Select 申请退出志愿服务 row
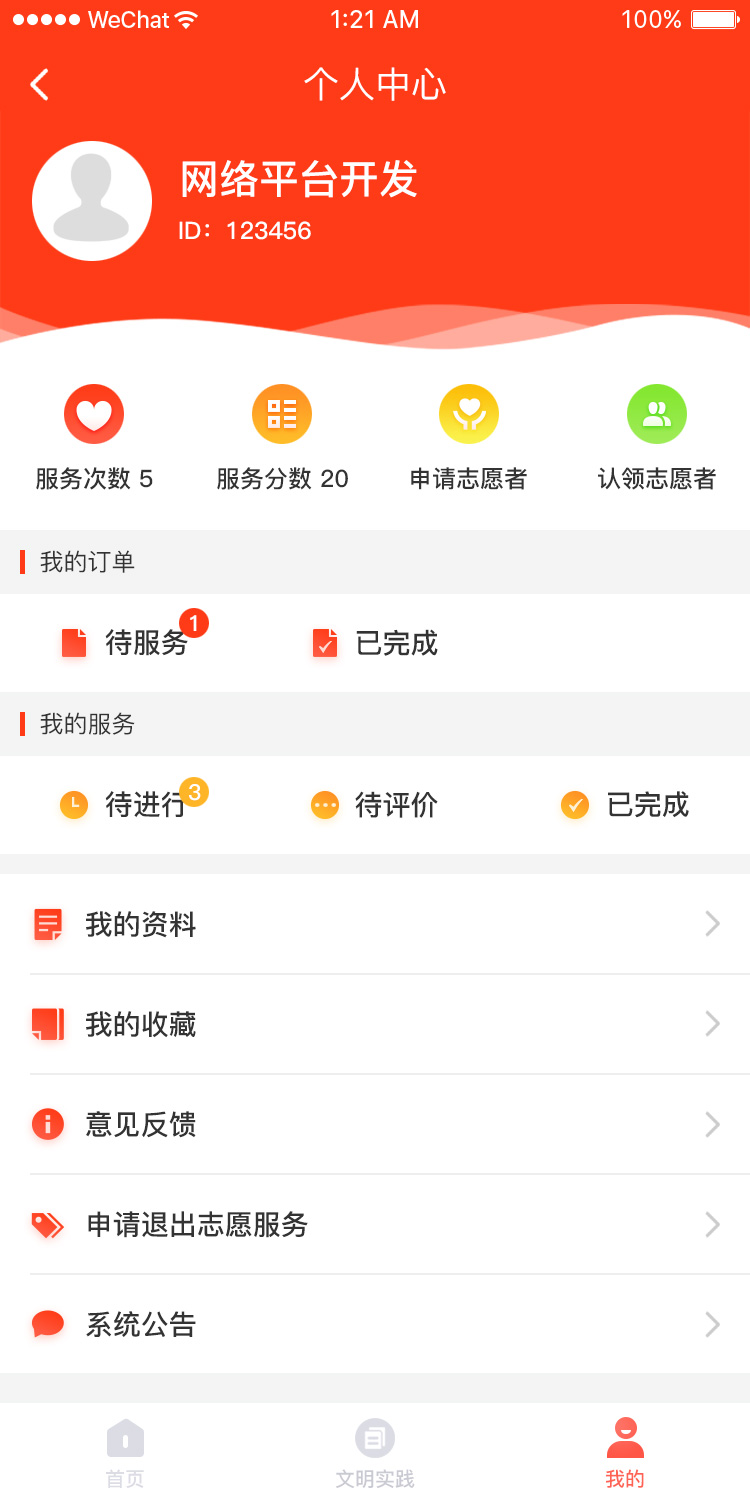The image size is (750, 1503). tap(375, 1224)
